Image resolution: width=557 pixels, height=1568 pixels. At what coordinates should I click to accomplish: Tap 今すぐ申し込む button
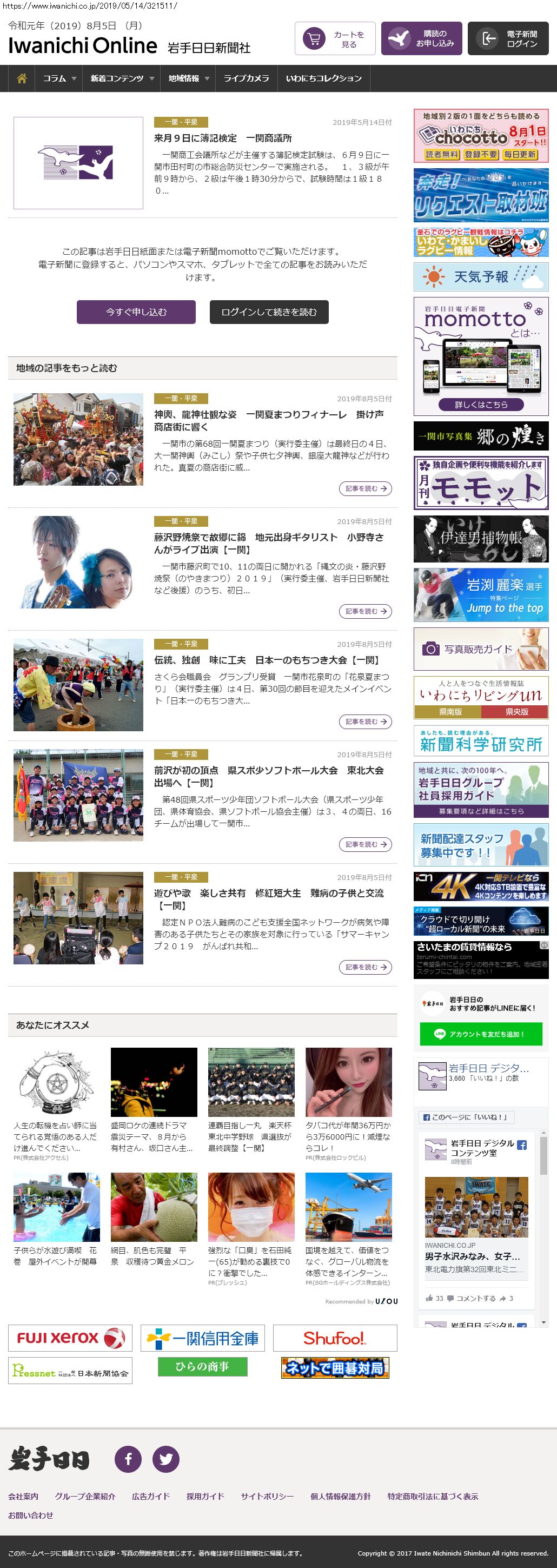tap(136, 312)
